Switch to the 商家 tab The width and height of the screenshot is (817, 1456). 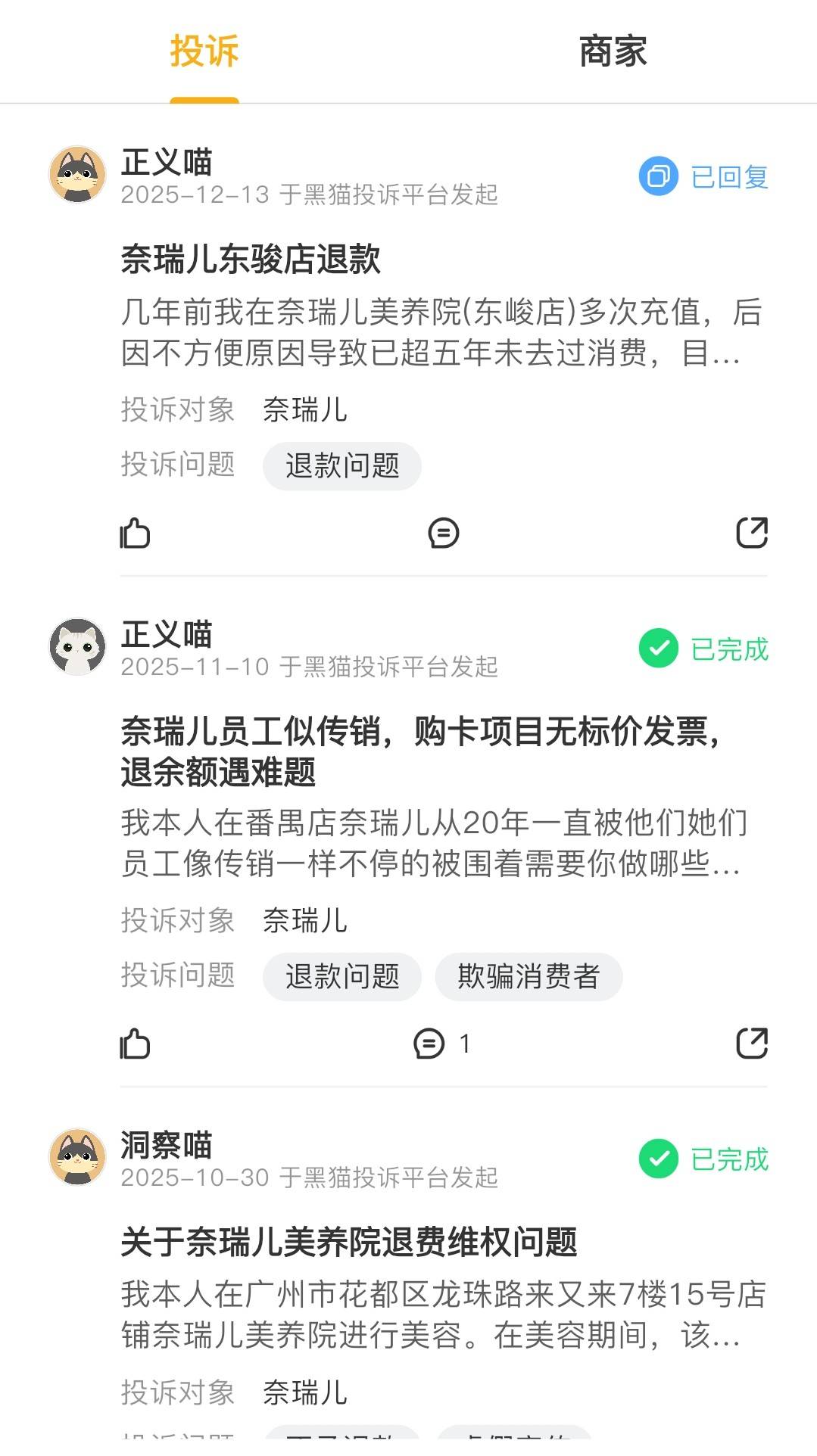(612, 51)
